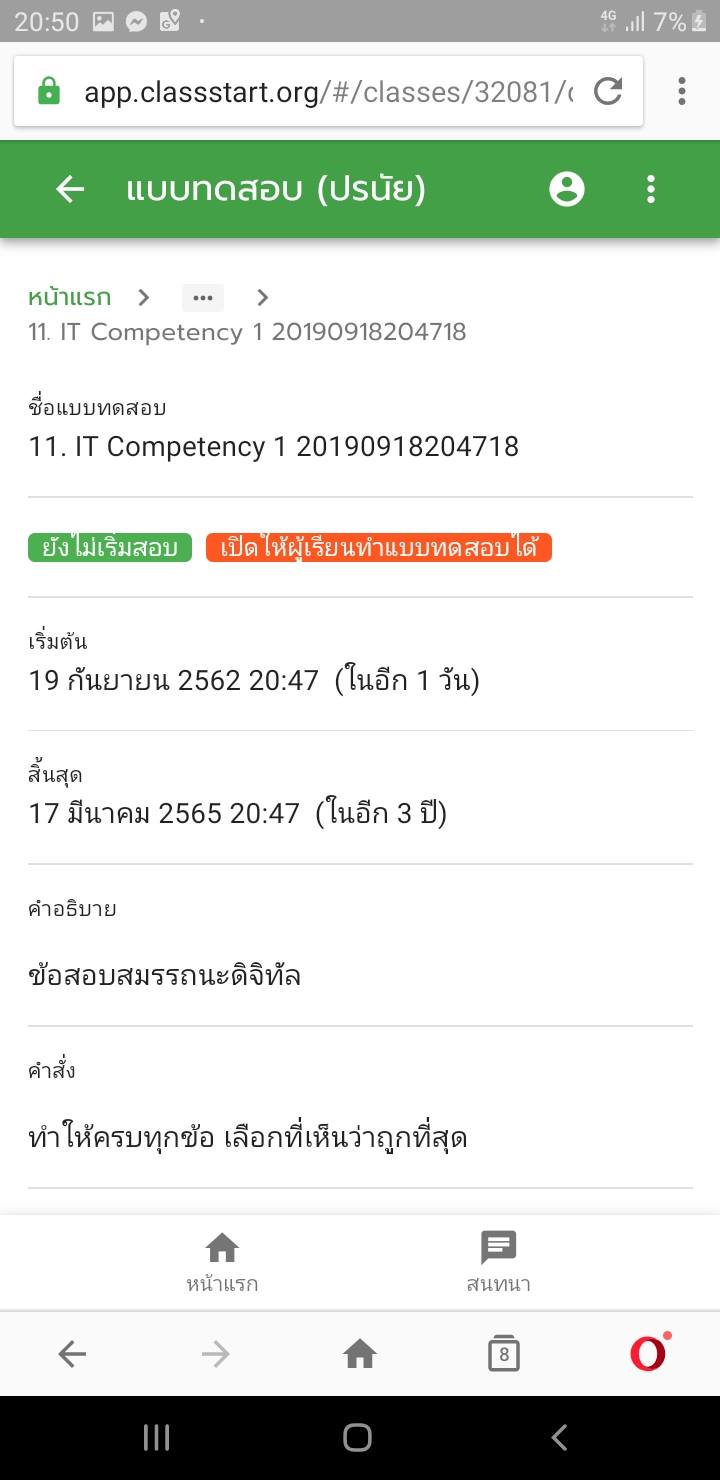Go back using the green header arrow

tap(70, 189)
